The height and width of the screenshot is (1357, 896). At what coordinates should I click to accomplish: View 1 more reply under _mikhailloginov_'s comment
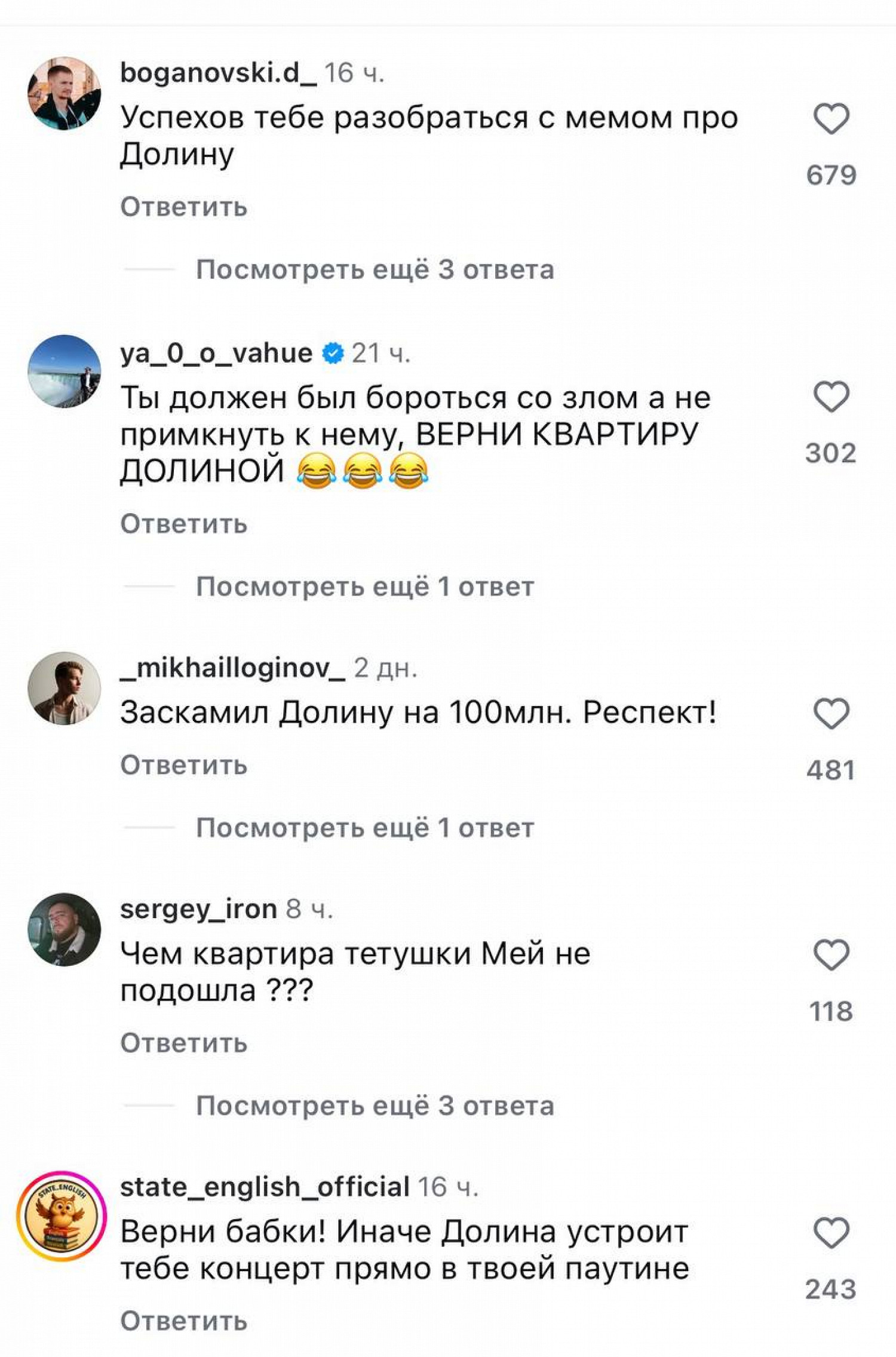(x=364, y=828)
